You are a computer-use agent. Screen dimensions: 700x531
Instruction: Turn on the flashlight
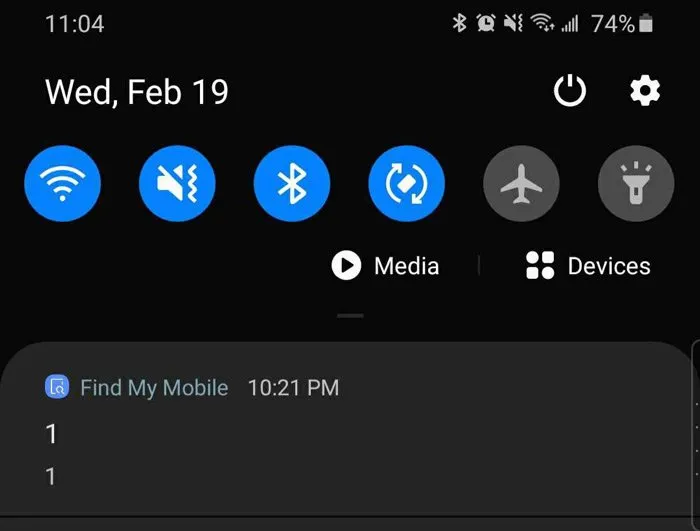636,183
